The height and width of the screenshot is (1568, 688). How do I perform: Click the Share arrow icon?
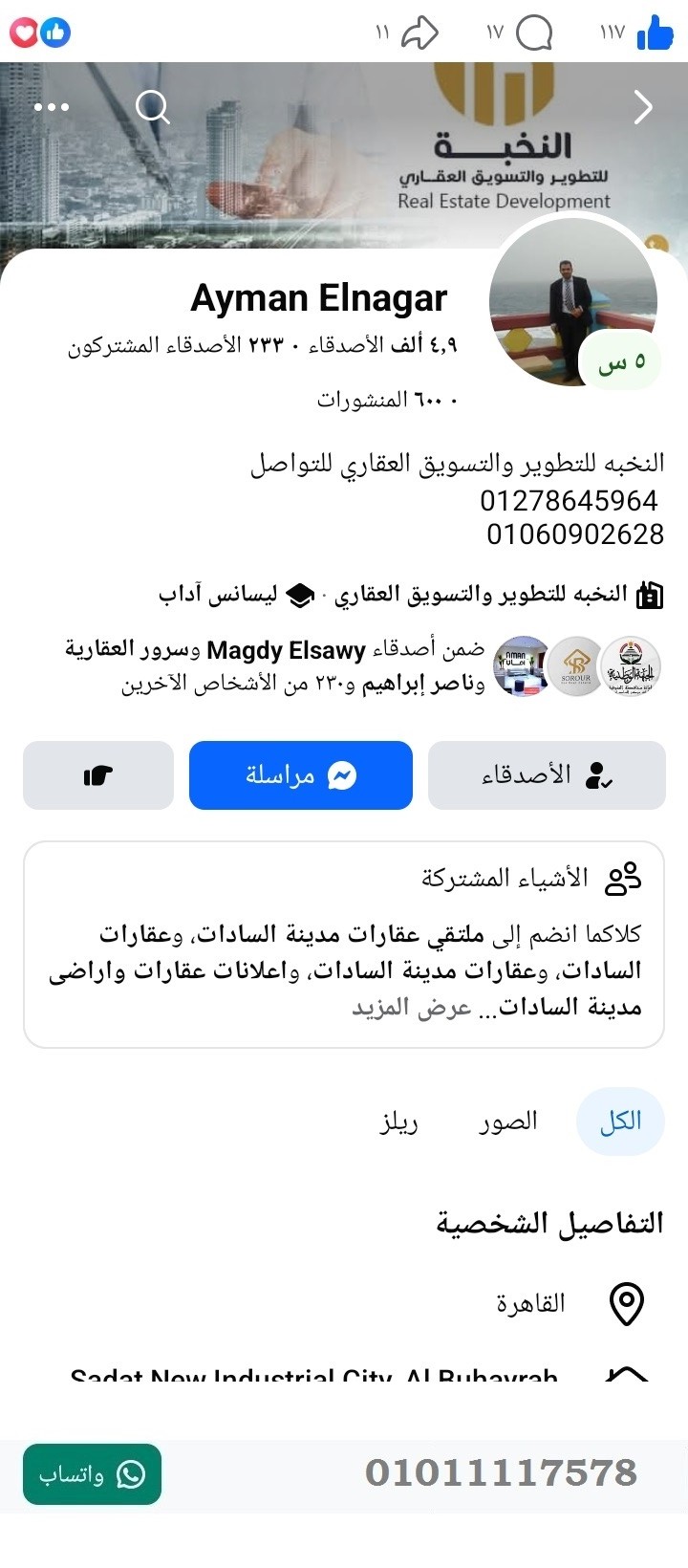420,33
